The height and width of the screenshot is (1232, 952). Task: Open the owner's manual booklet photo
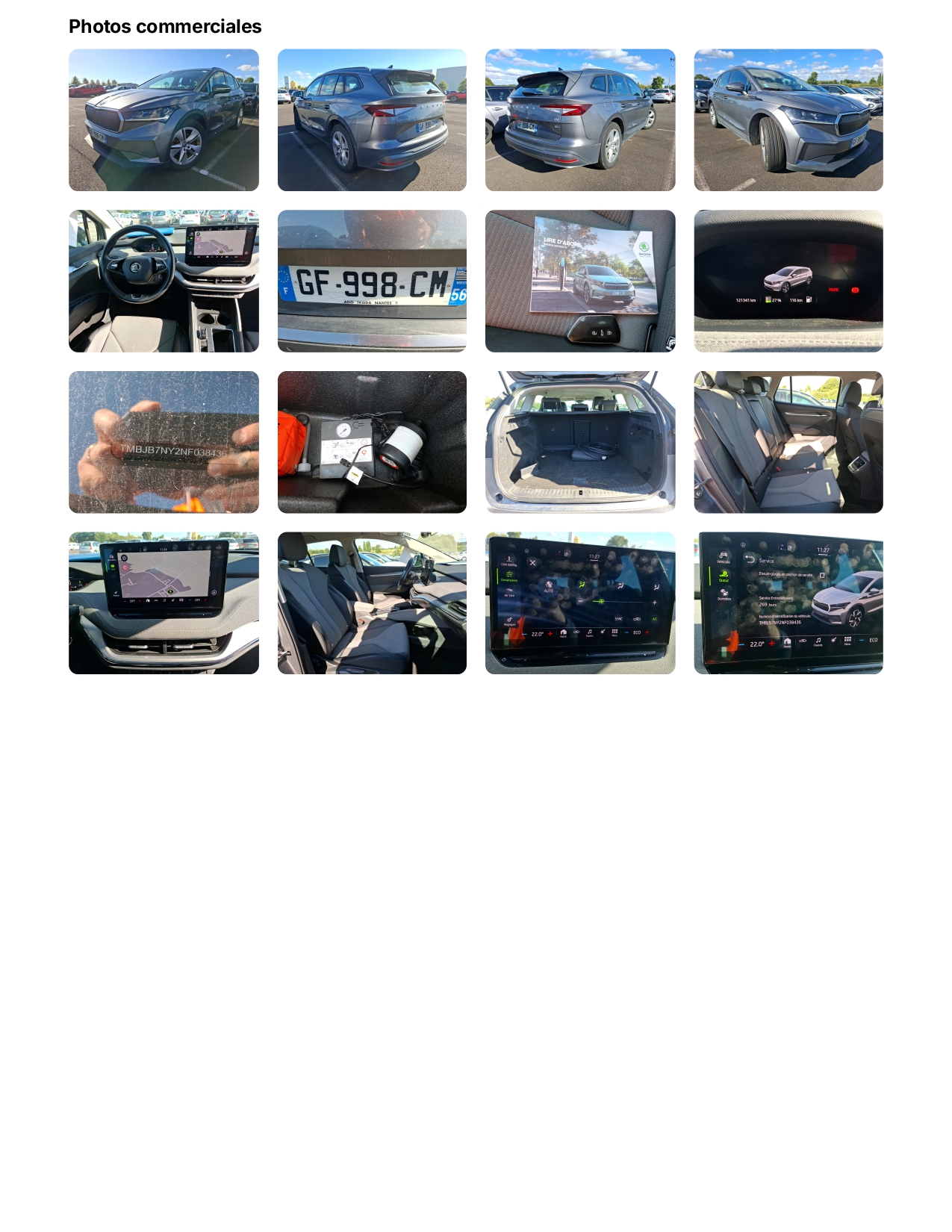tap(580, 281)
